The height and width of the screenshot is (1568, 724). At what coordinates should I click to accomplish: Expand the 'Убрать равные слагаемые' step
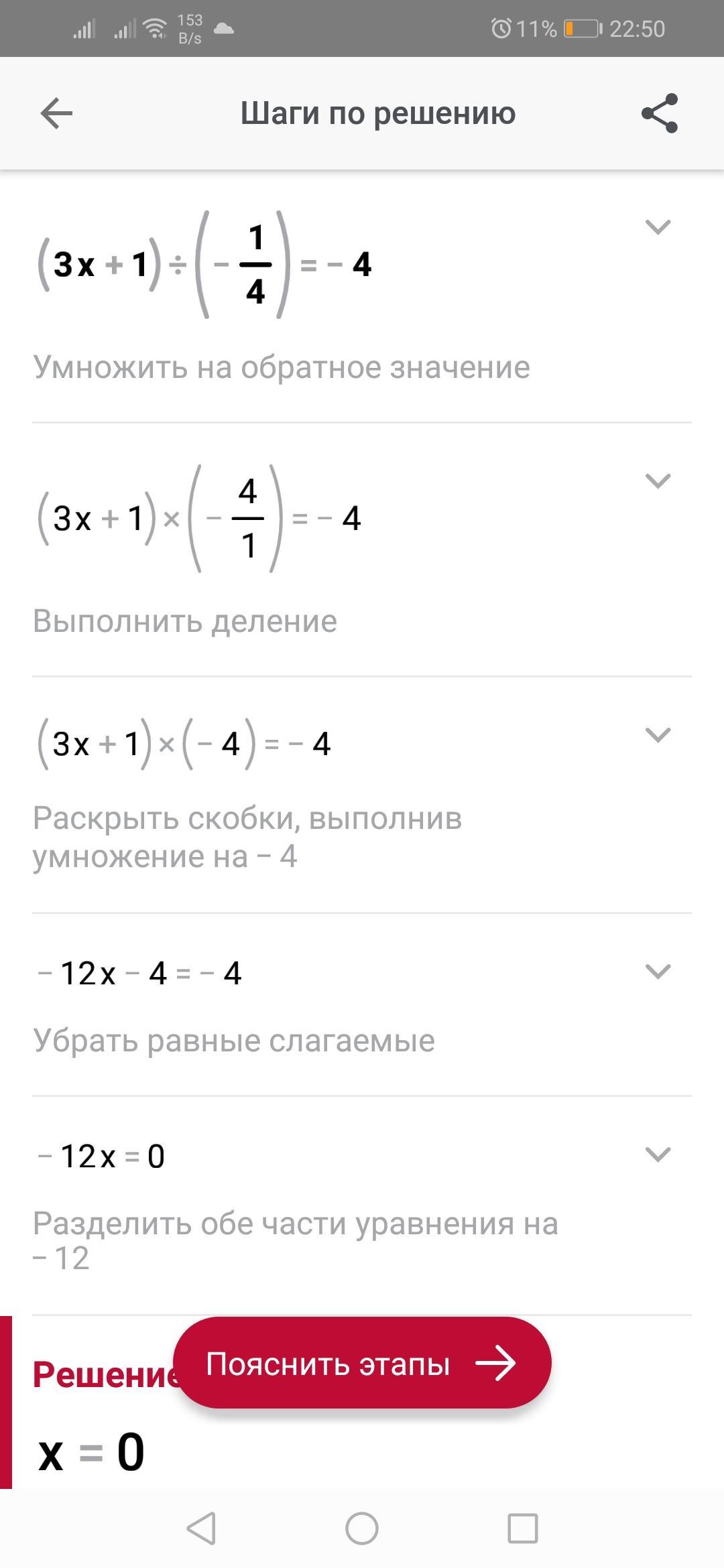[x=657, y=972]
